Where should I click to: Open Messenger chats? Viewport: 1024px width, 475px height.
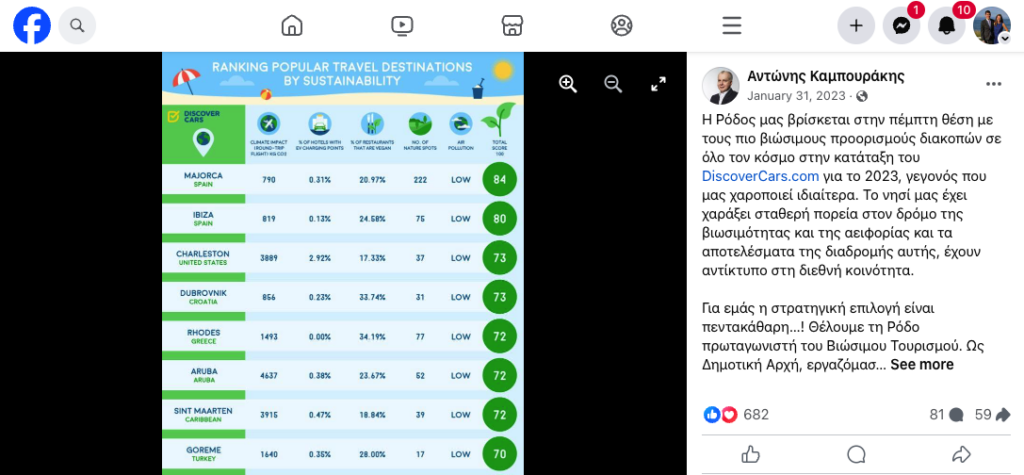(x=900, y=26)
